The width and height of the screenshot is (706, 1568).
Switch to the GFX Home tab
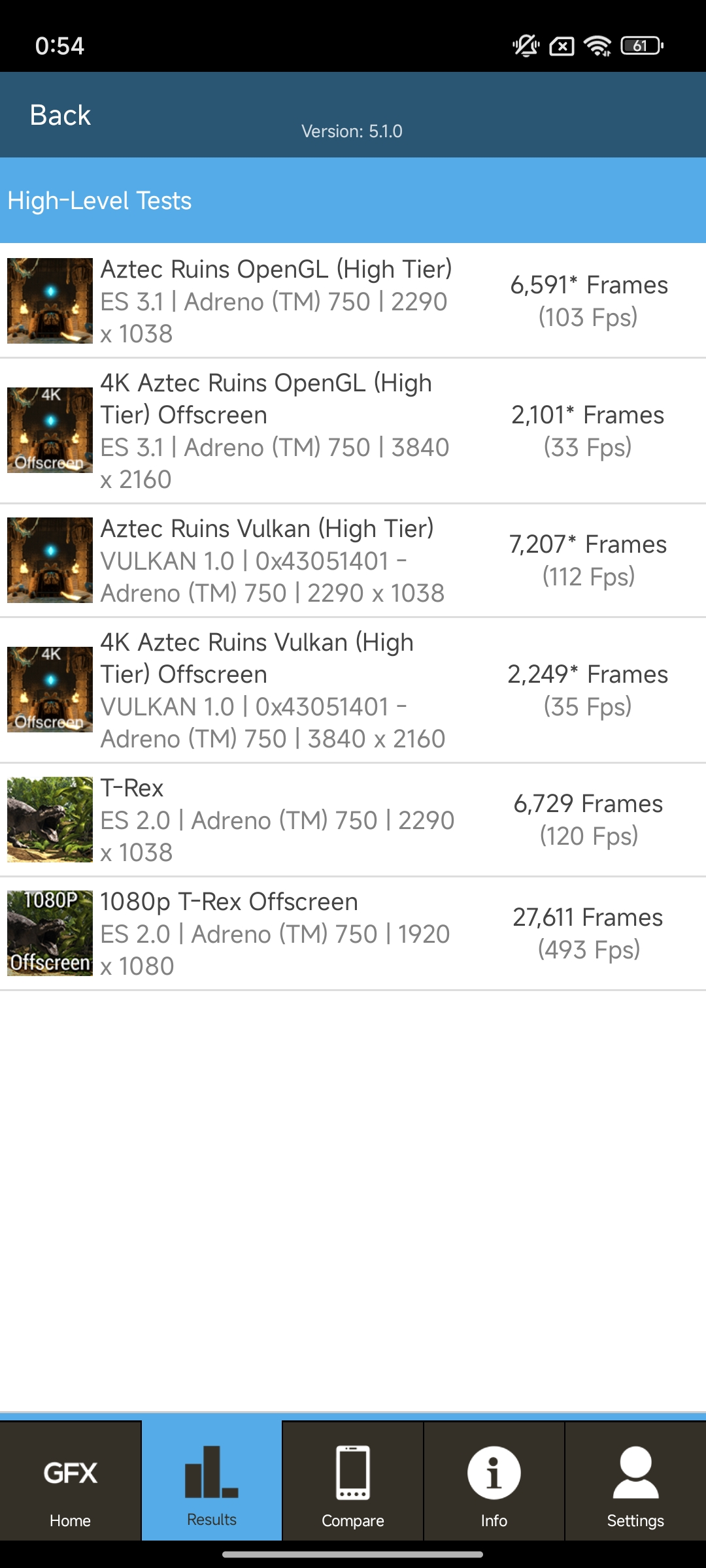(x=71, y=1480)
